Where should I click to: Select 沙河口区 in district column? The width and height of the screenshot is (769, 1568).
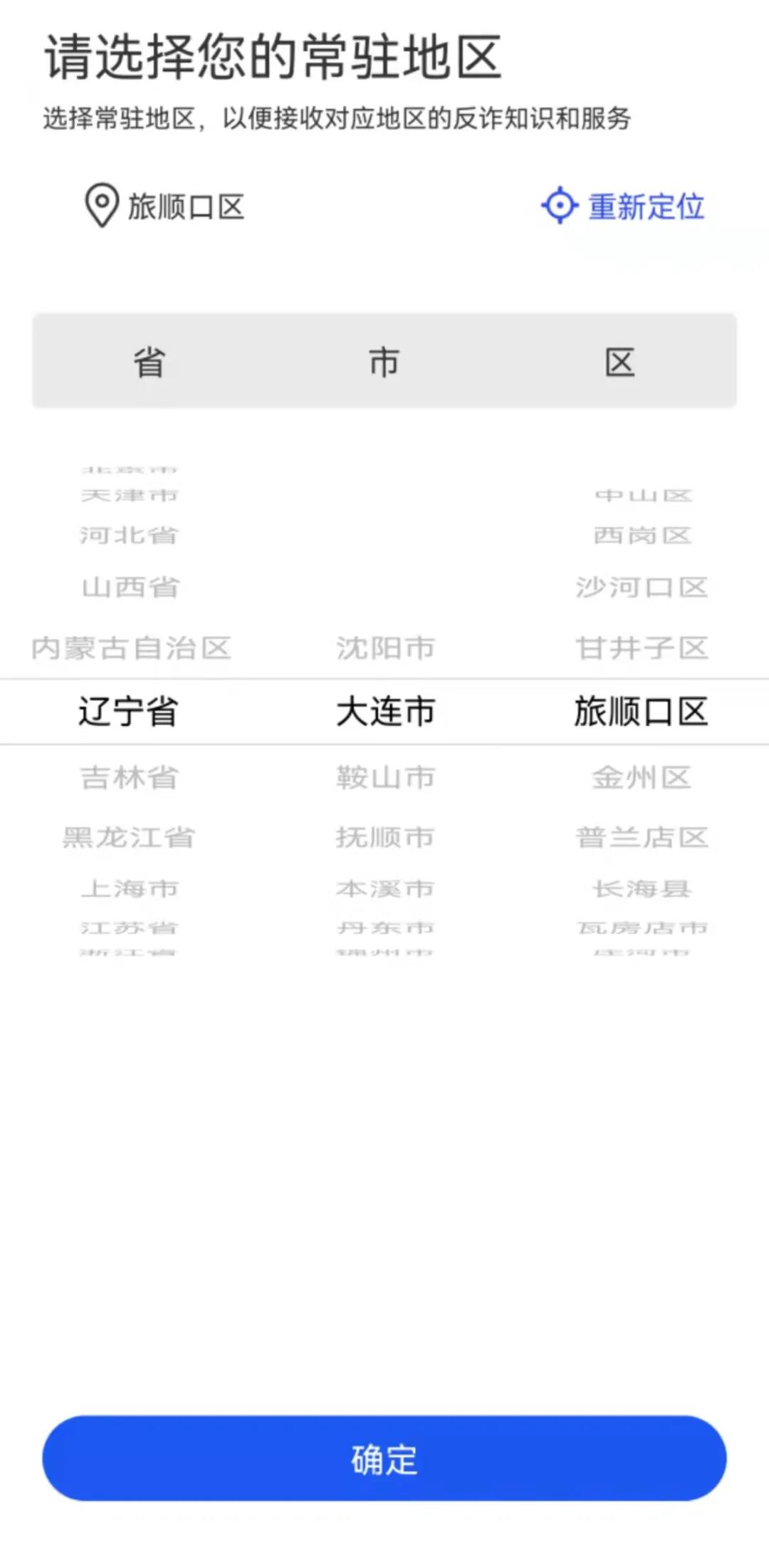[x=642, y=588]
